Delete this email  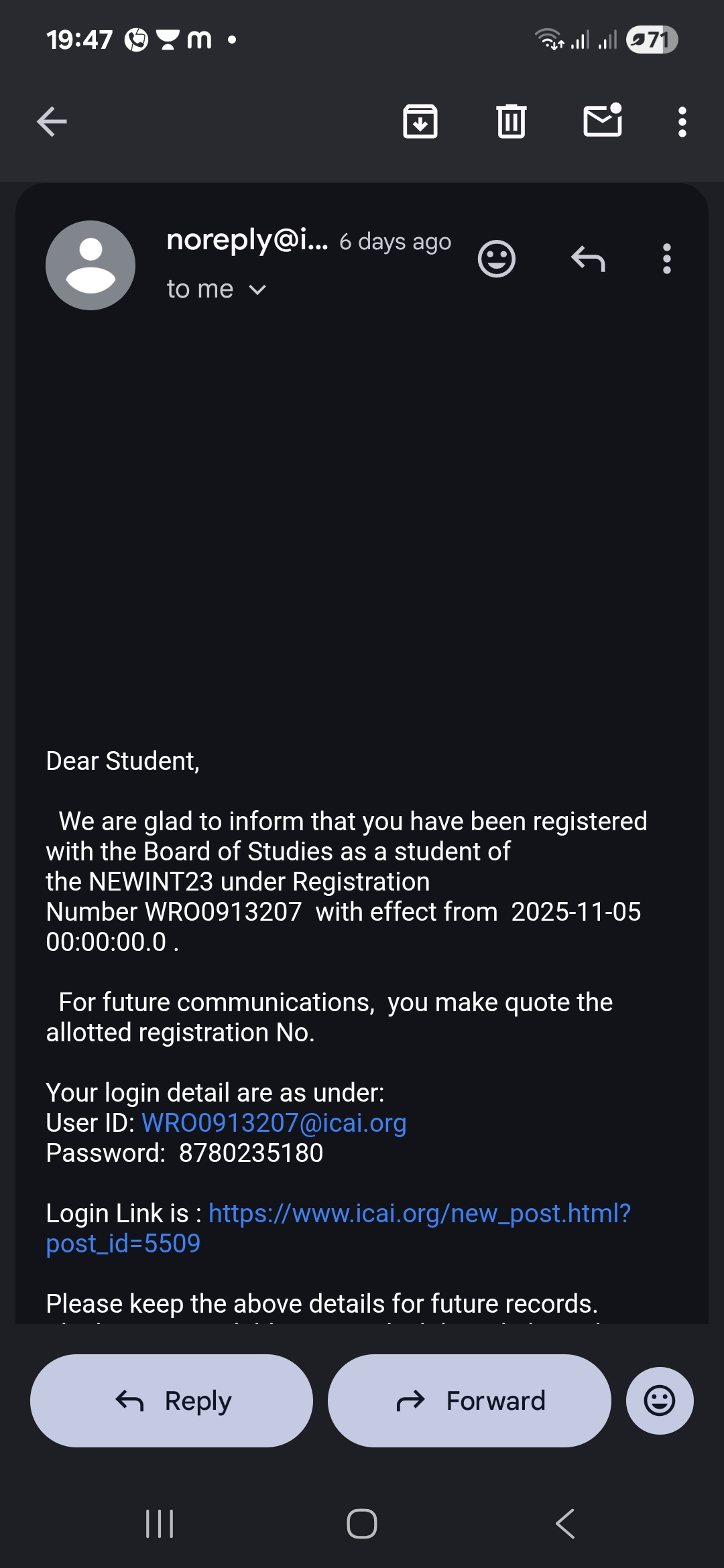tap(511, 121)
